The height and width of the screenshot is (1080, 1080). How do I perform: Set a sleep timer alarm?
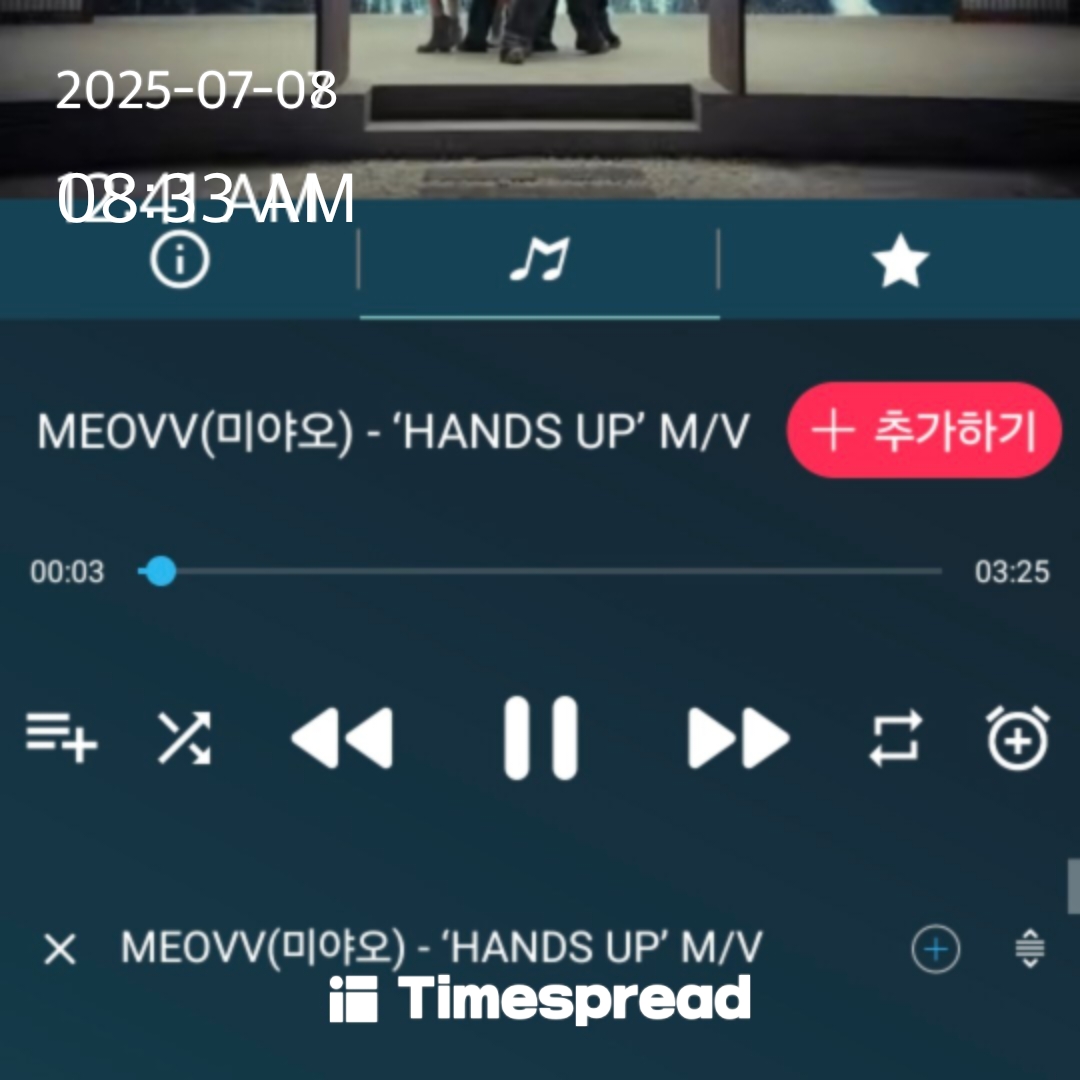click(1018, 739)
